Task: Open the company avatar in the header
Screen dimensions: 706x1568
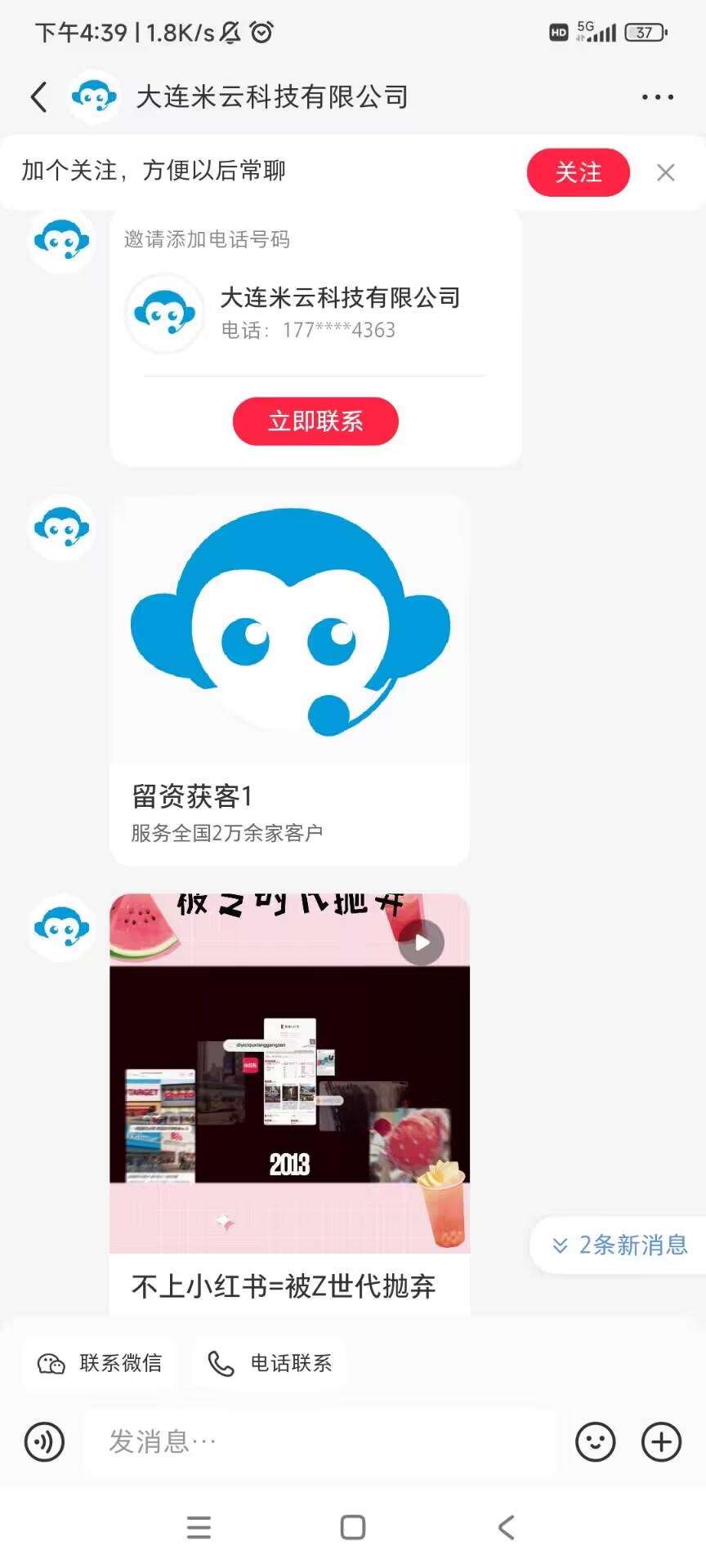Action: click(x=94, y=97)
